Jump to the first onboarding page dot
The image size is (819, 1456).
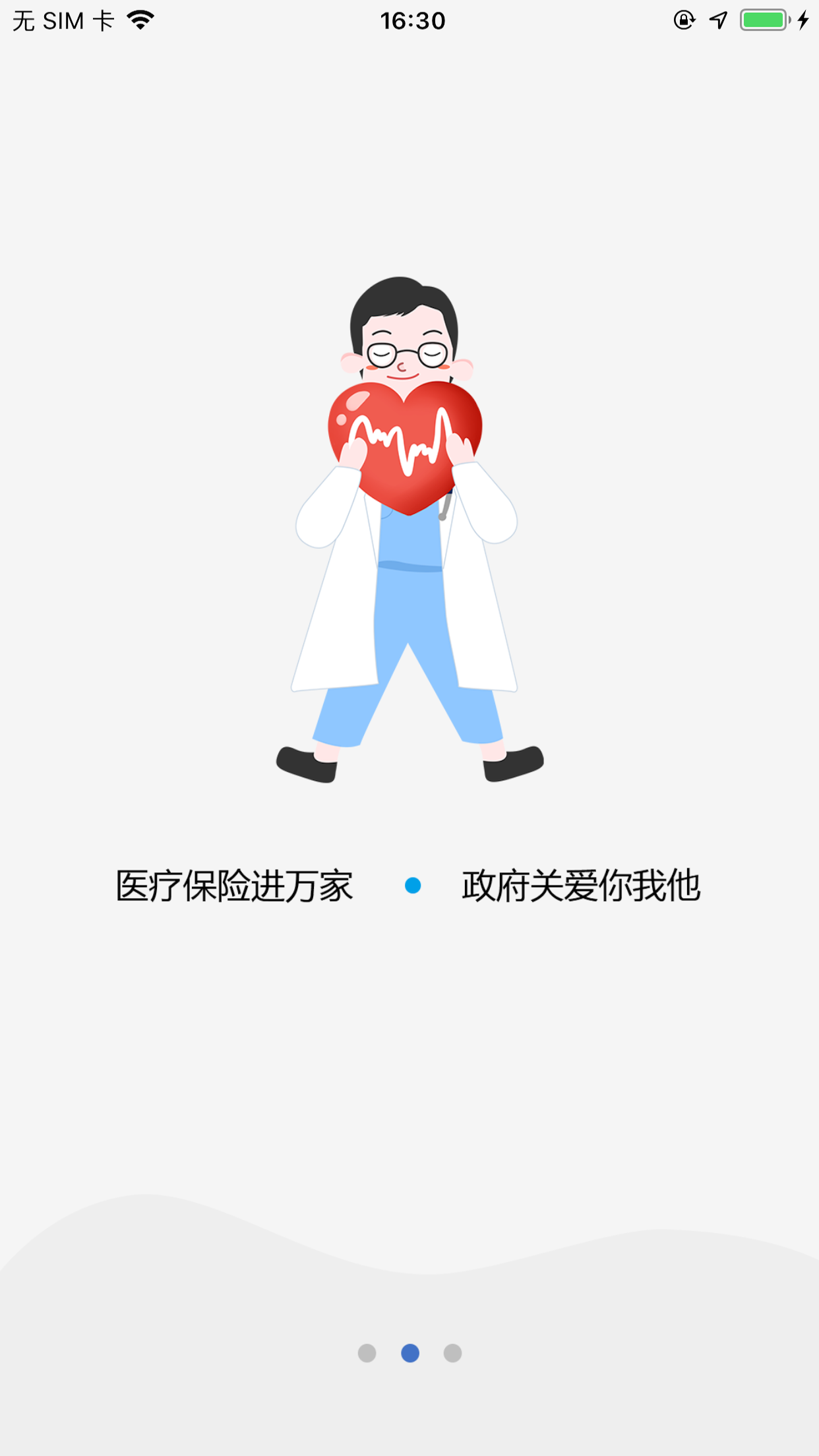coord(367,1353)
